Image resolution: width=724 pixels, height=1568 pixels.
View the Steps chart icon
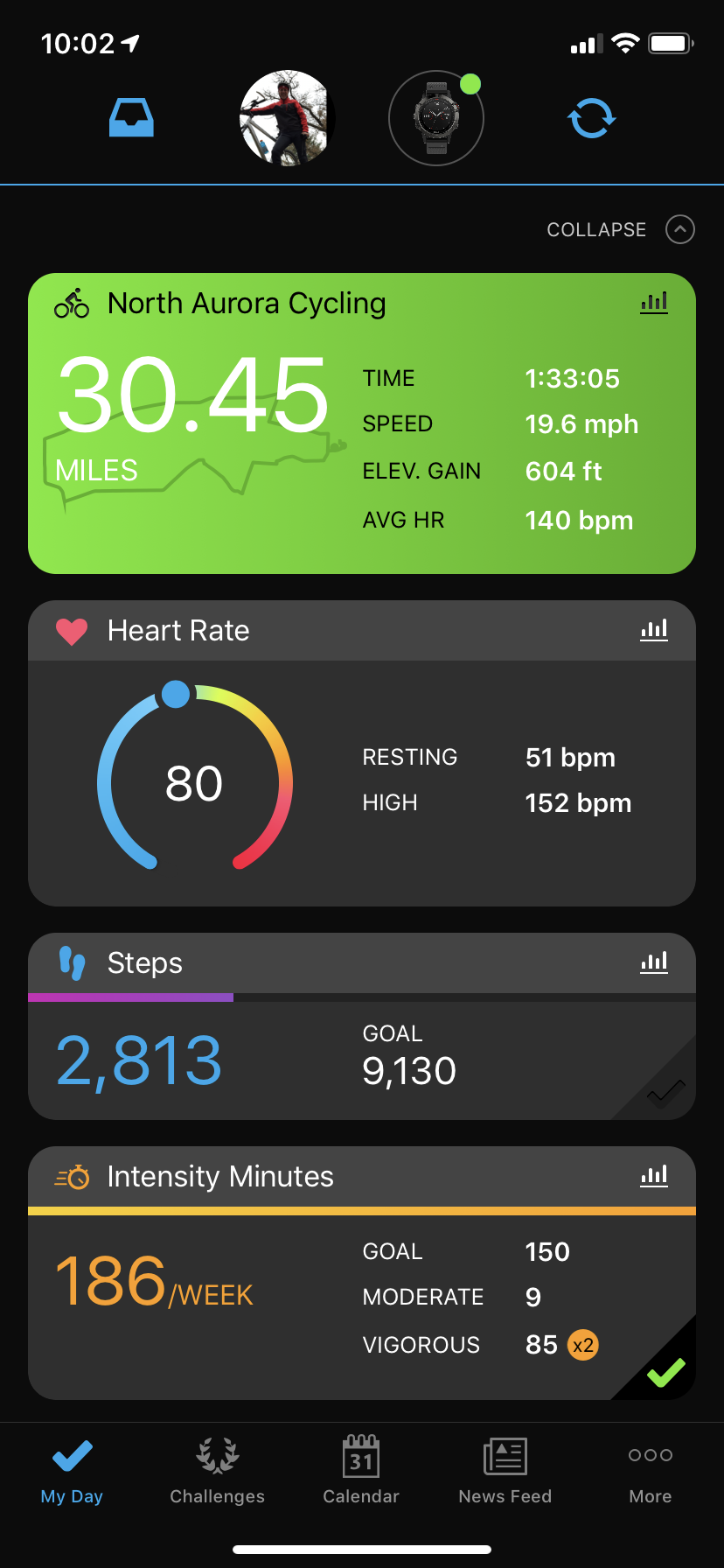pos(654,962)
